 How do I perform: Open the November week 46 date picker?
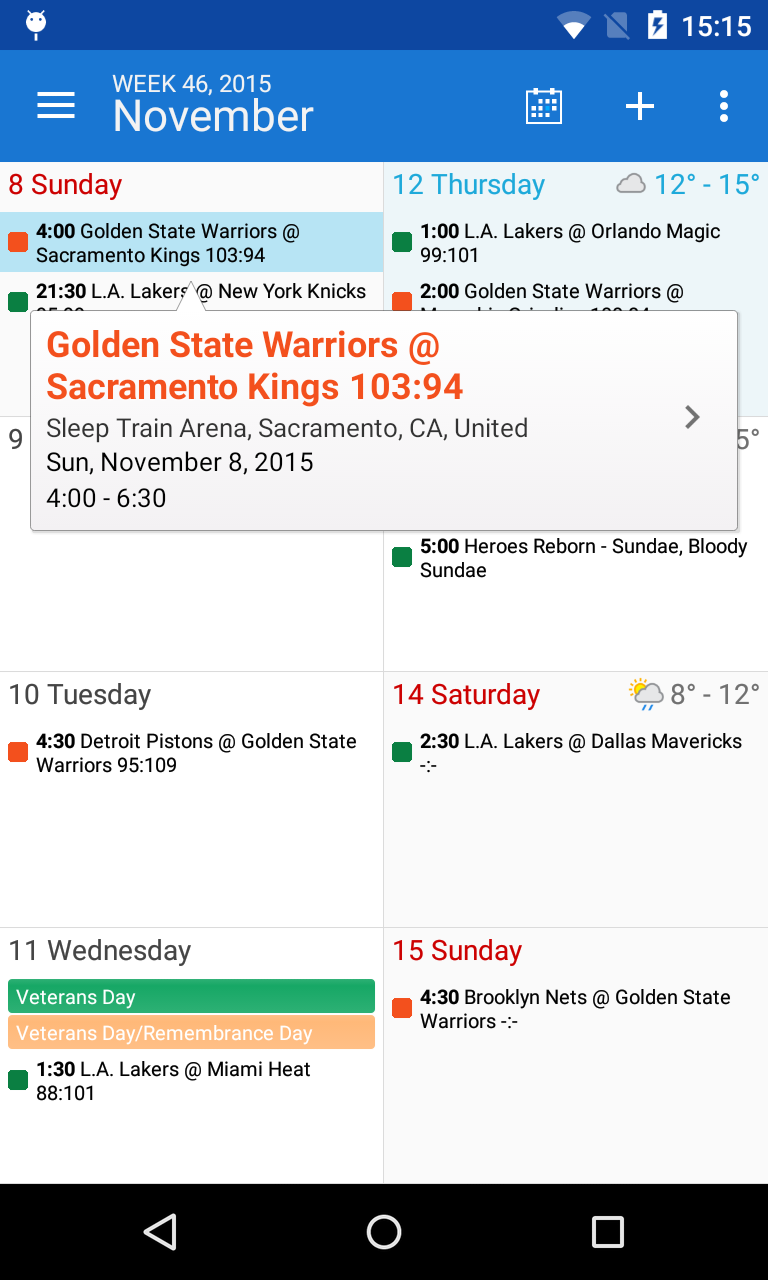click(x=212, y=105)
